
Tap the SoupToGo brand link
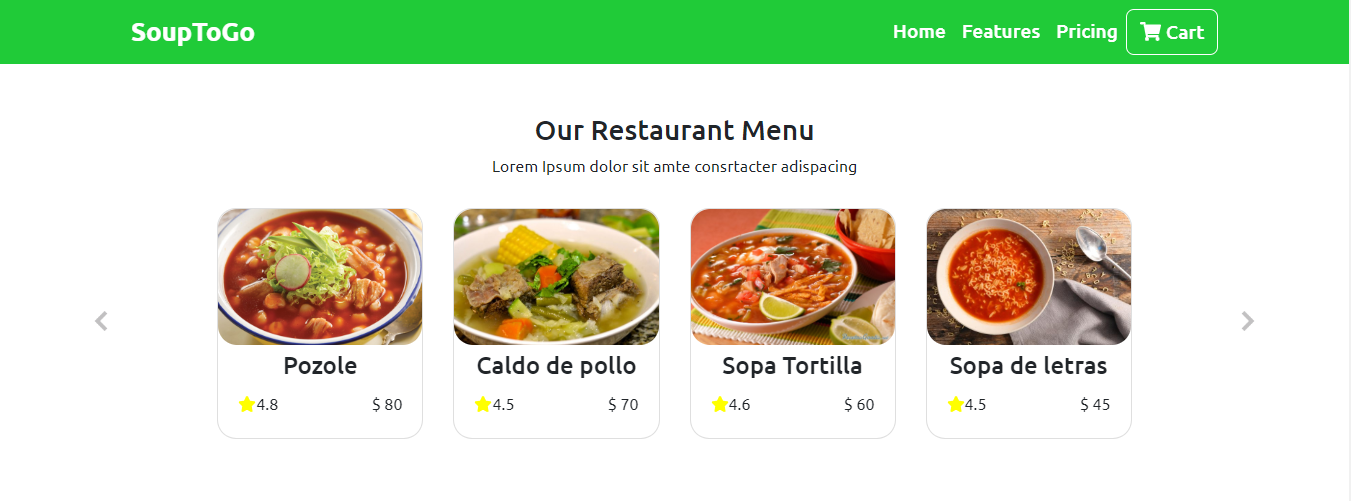pos(192,32)
